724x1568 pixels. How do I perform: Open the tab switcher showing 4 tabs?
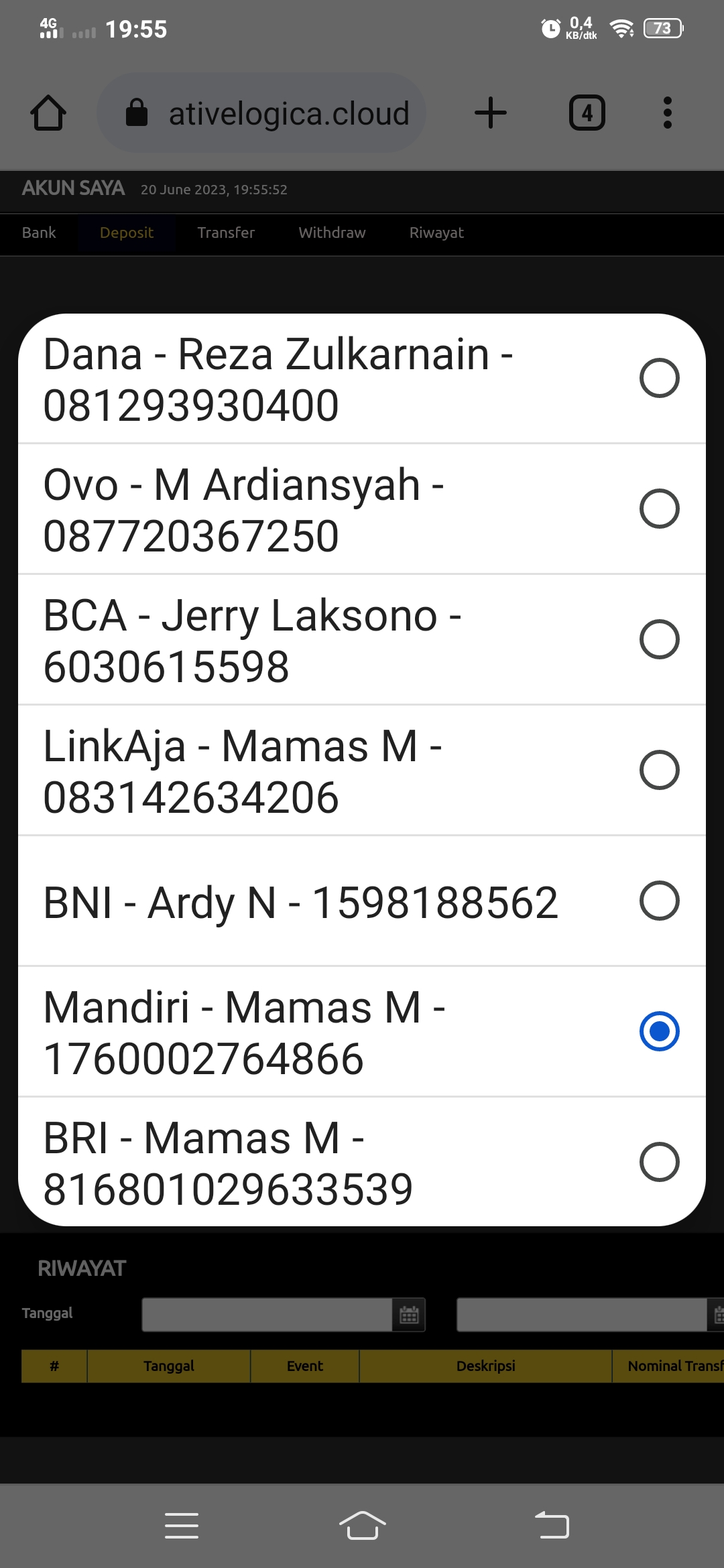tap(587, 113)
